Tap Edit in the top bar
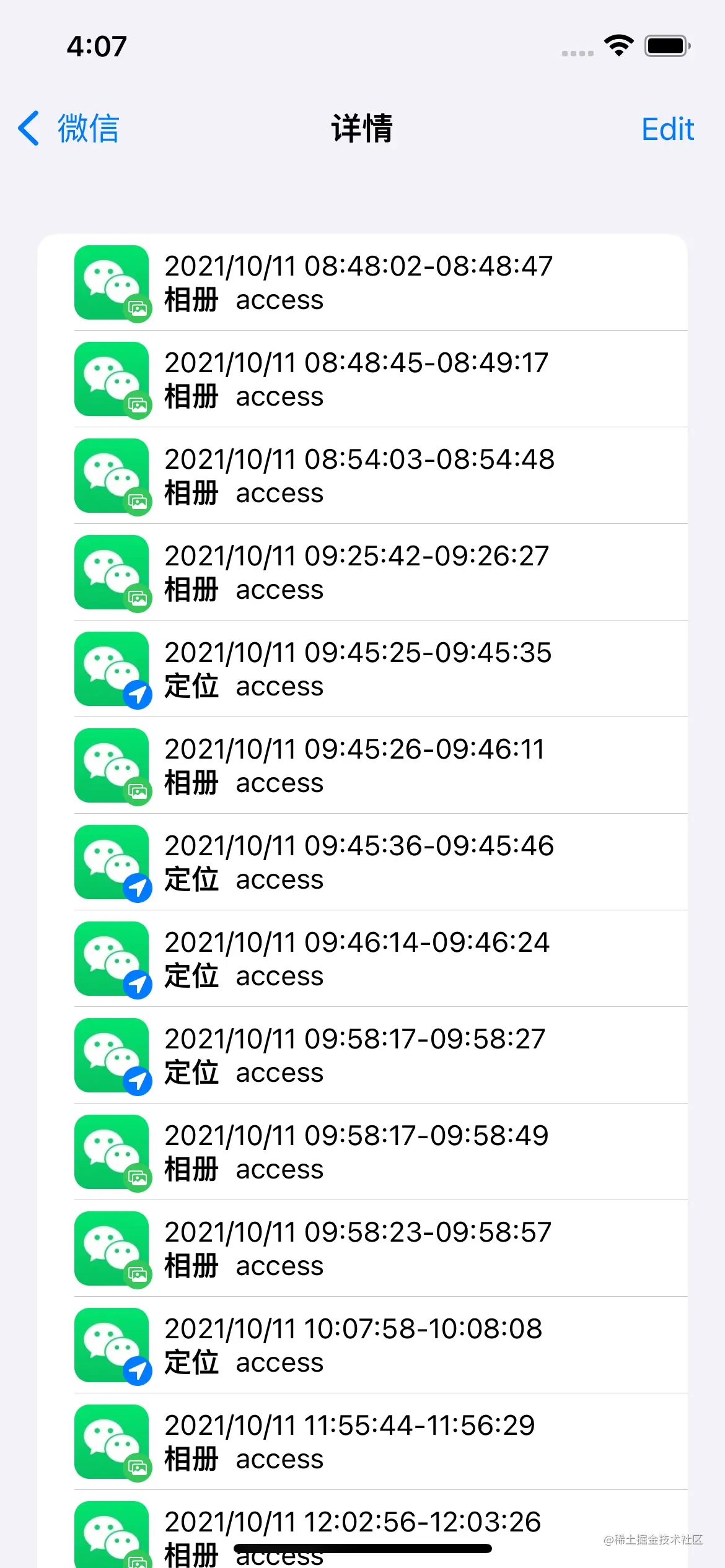725x1568 pixels. click(x=667, y=129)
